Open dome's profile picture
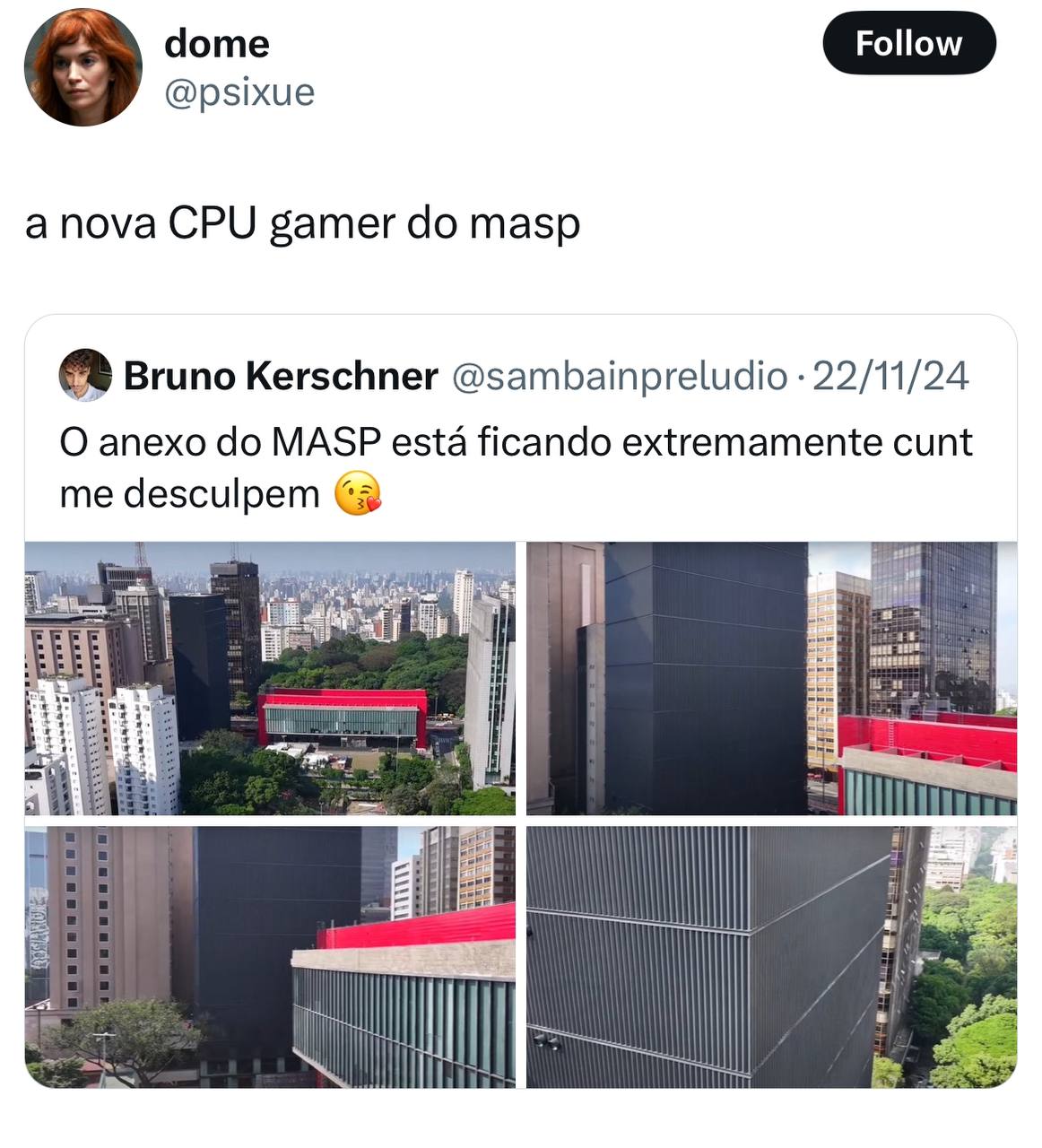The width and height of the screenshot is (1042, 1148). (82, 67)
